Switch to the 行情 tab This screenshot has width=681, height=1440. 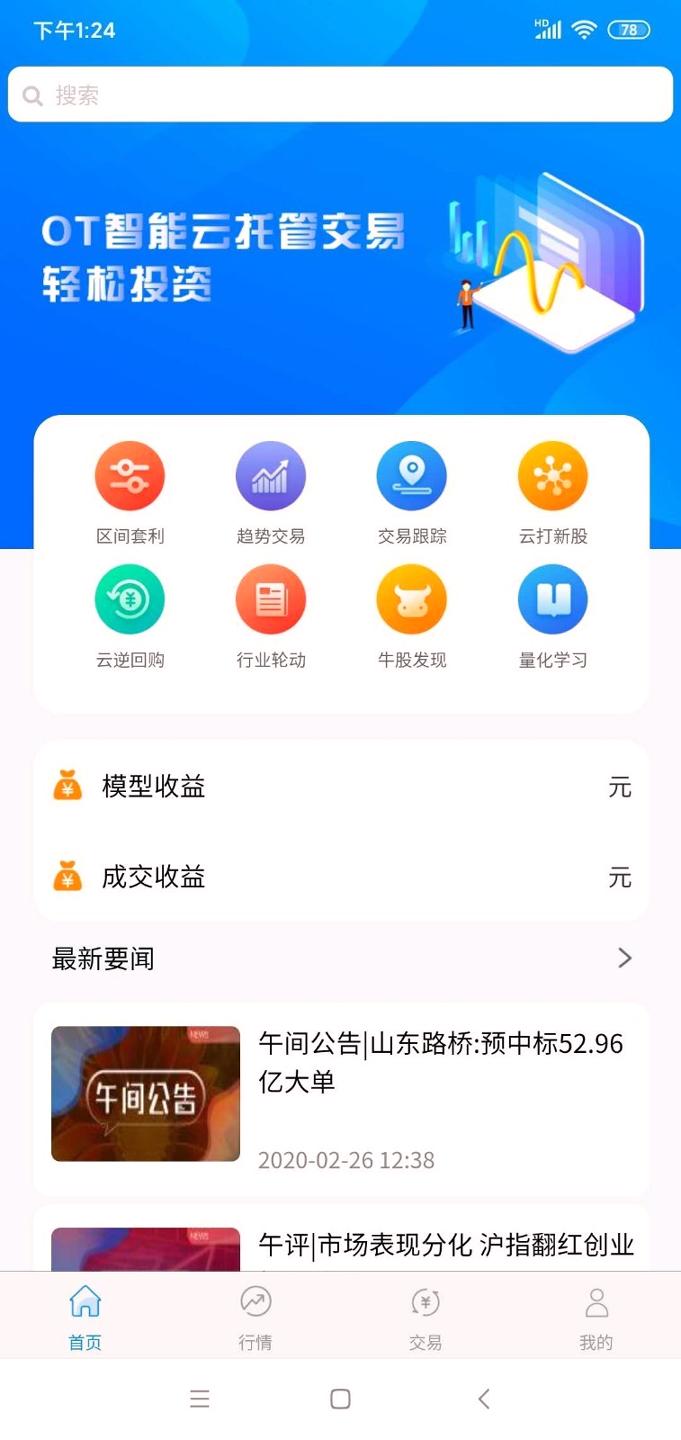[255, 1317]
